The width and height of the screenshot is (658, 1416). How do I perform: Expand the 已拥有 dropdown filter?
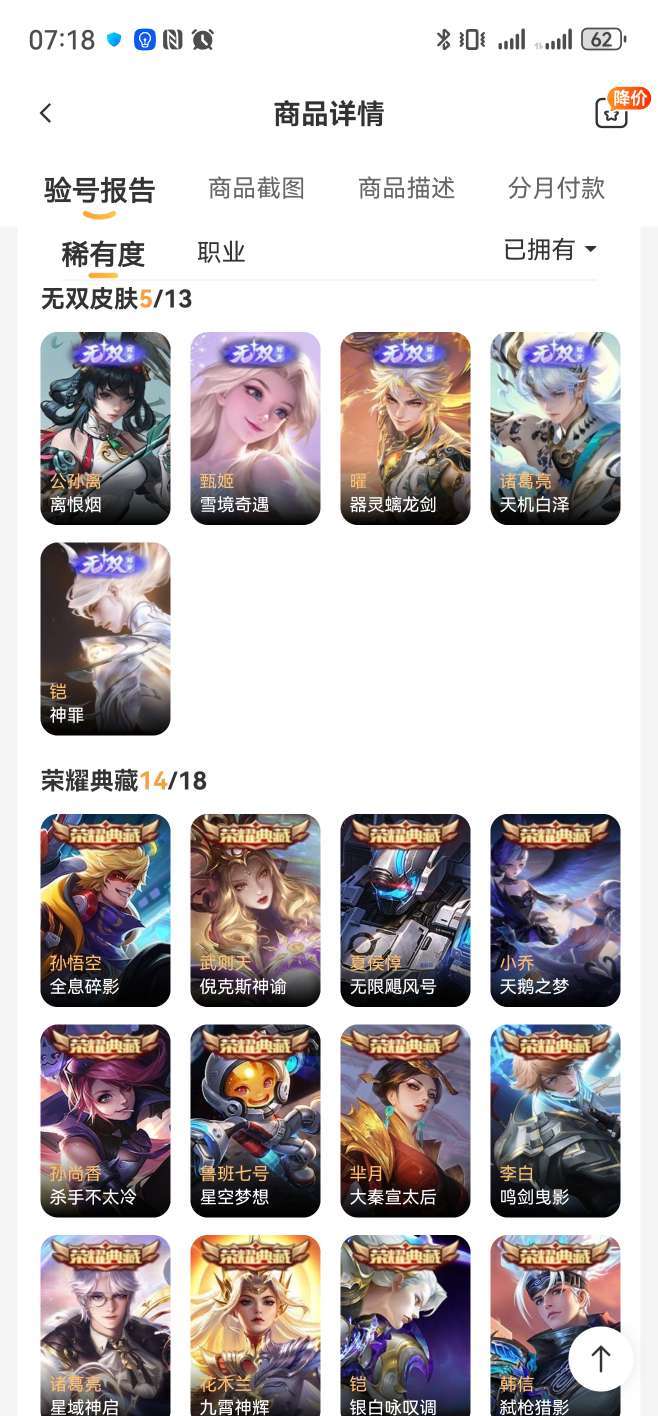point(550,250)
